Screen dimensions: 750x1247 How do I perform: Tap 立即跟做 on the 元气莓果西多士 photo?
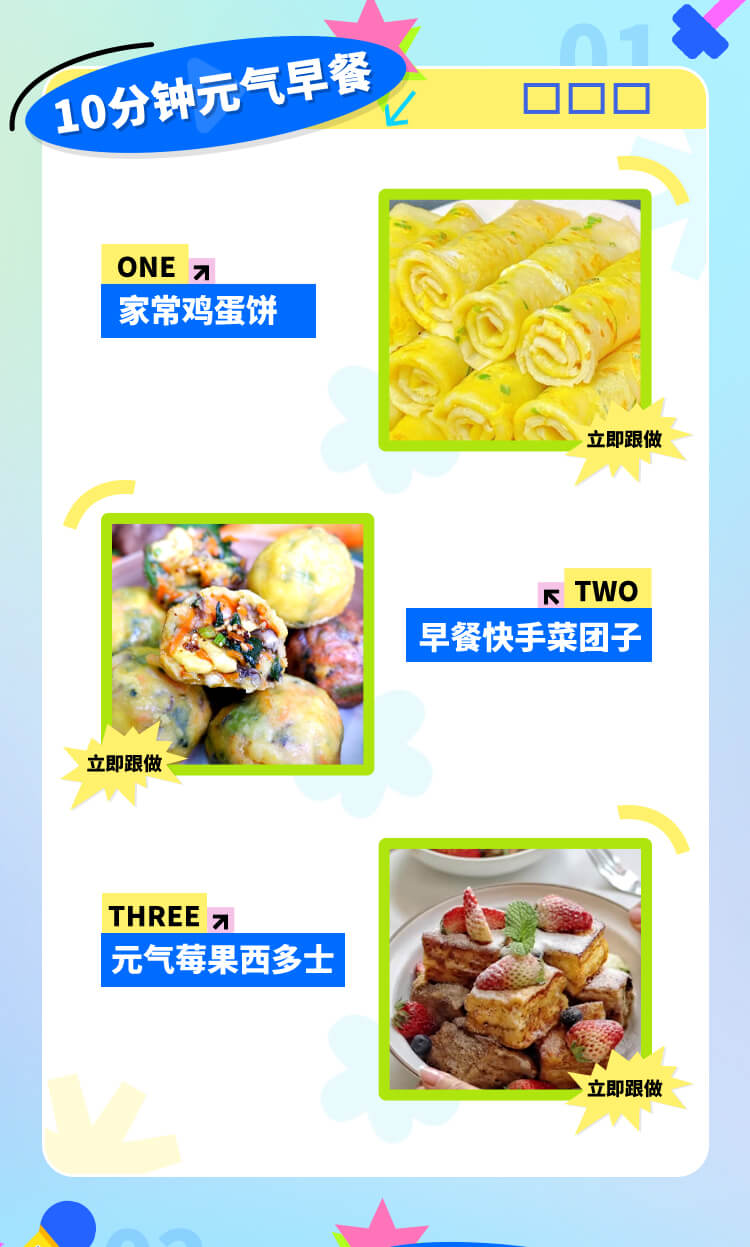pos(624,1089)
